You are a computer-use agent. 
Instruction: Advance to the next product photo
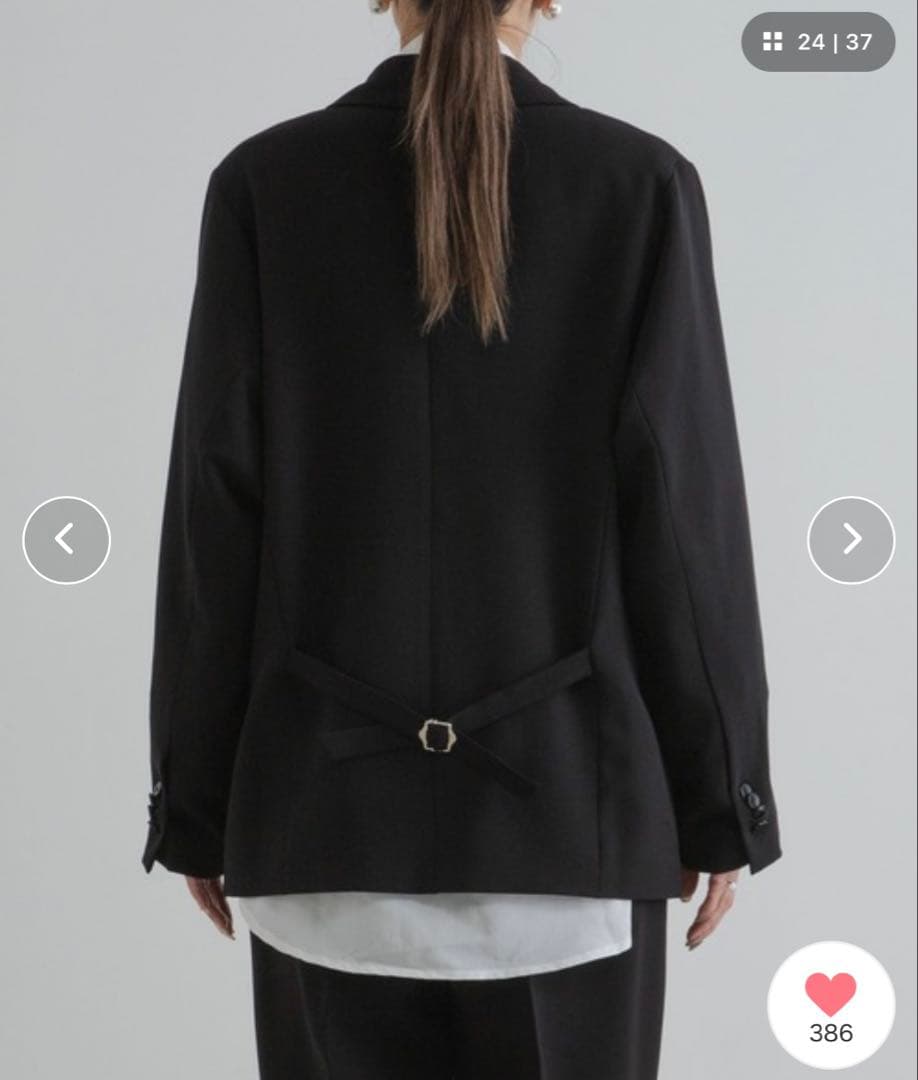pyautogui.click(x=850, y=540)
